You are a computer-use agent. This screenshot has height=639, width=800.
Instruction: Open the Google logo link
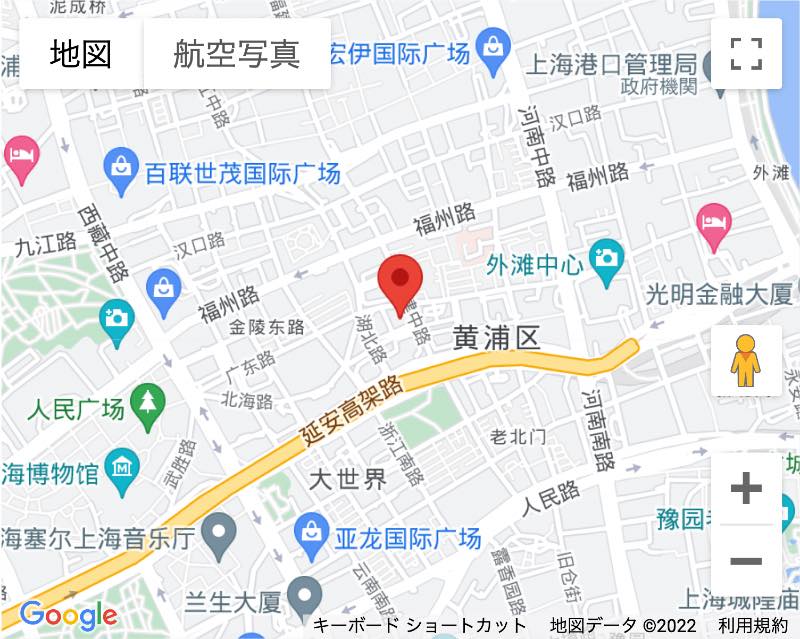68,615
